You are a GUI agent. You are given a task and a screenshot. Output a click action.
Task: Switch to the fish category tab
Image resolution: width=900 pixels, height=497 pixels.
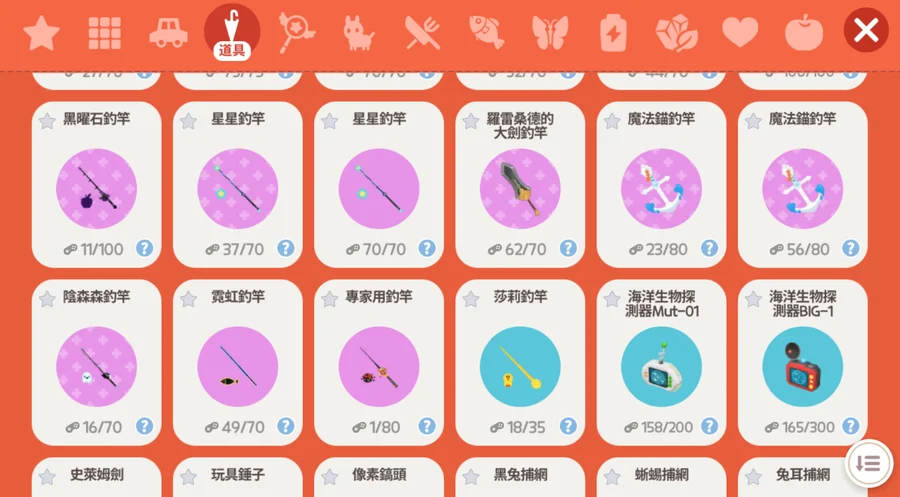tap(486, 33)
